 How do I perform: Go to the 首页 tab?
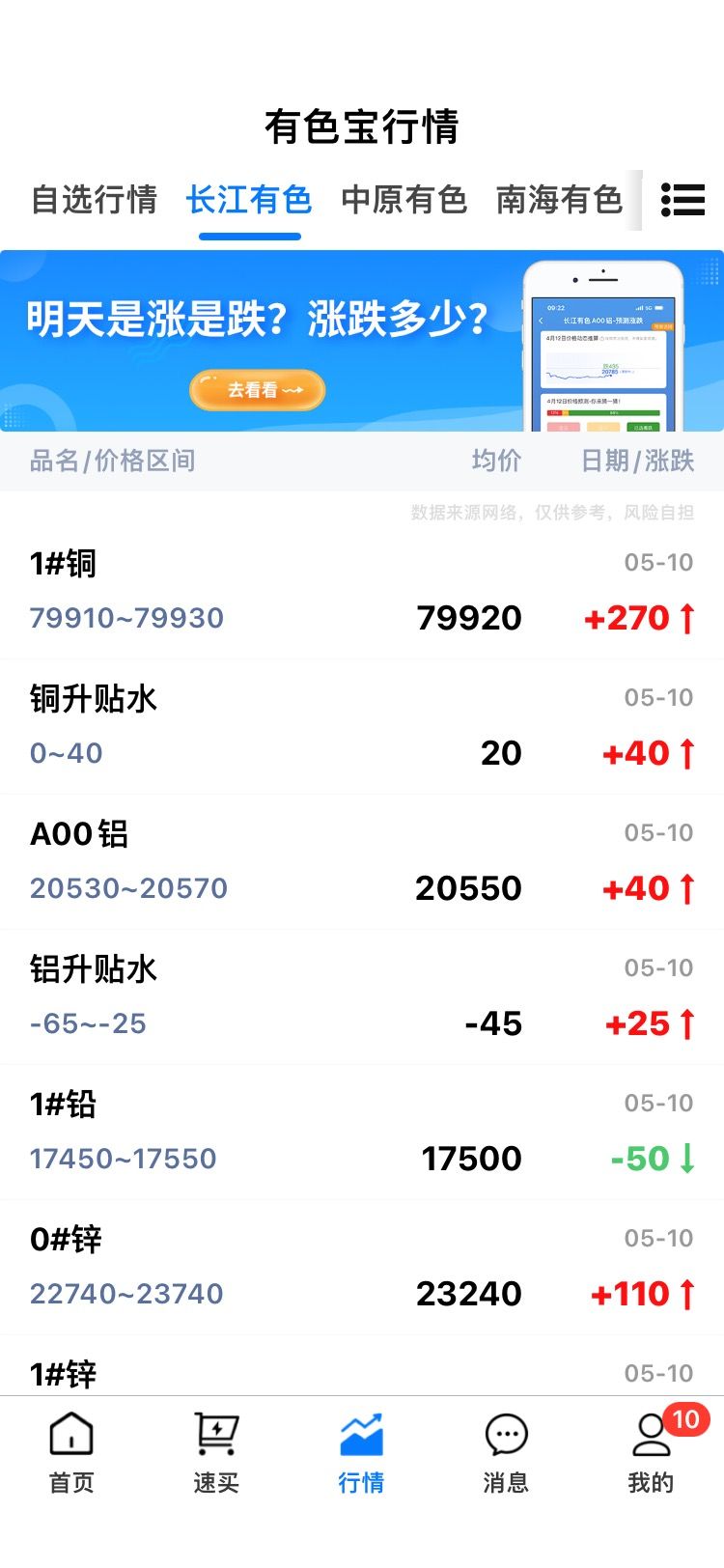click(71, 1453)
